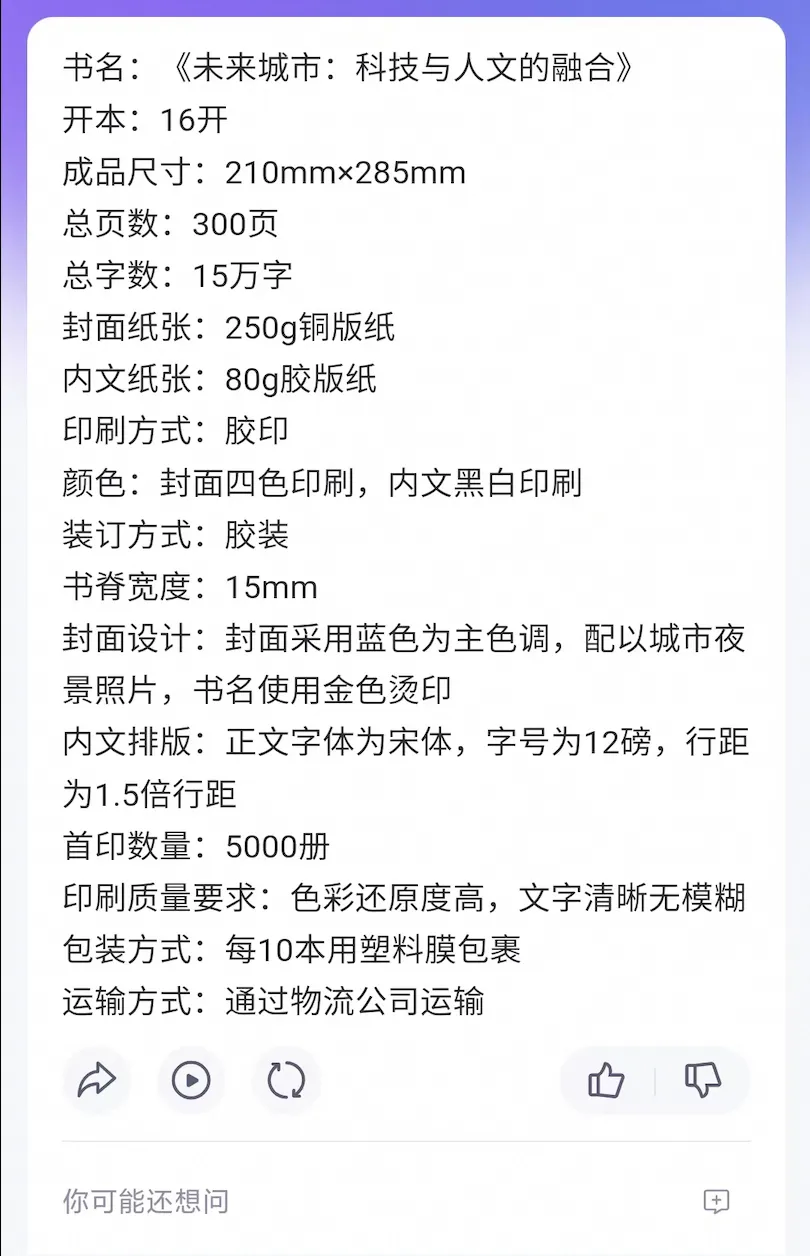Dislike this answer with thumbs down

coord(702,1080)
